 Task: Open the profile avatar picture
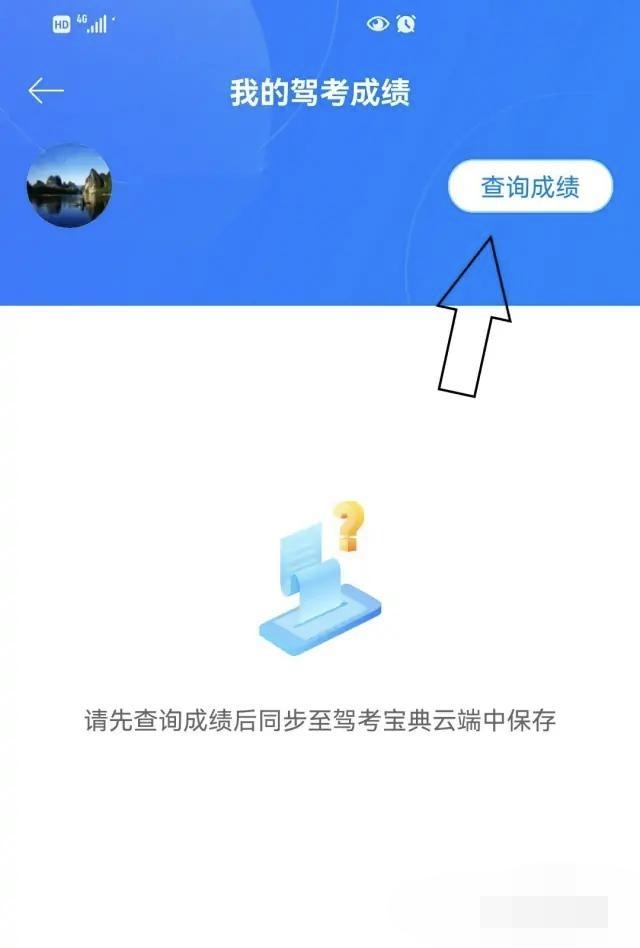click(68, 186)
